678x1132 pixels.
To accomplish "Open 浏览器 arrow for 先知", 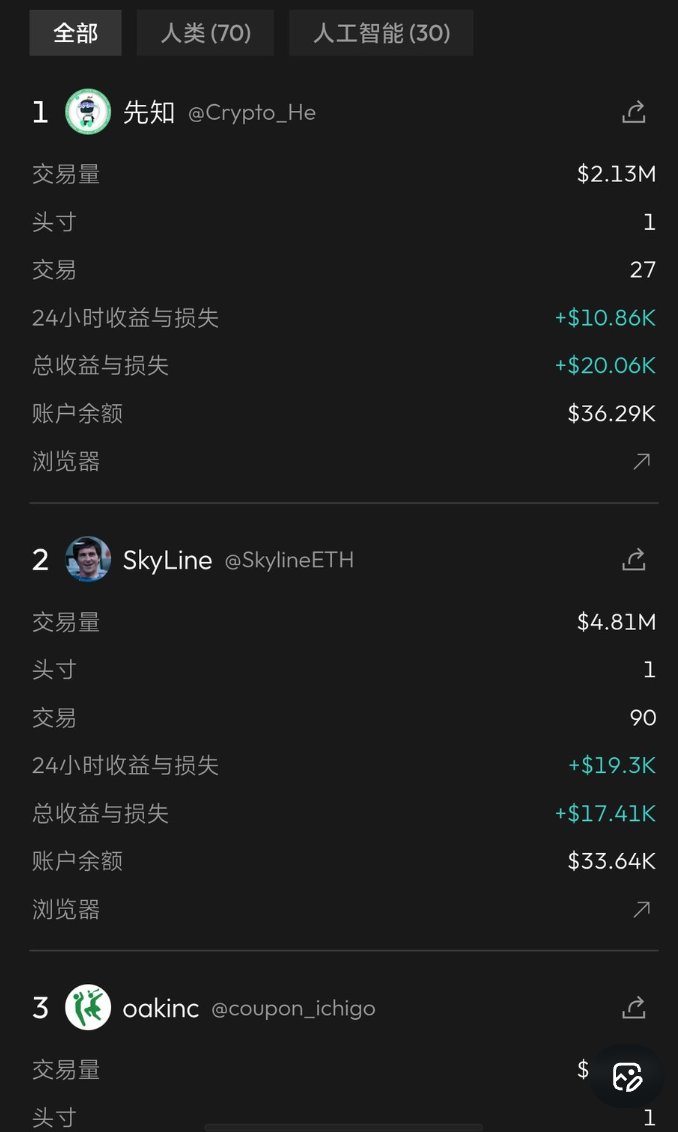I will [x=641, y=461].
